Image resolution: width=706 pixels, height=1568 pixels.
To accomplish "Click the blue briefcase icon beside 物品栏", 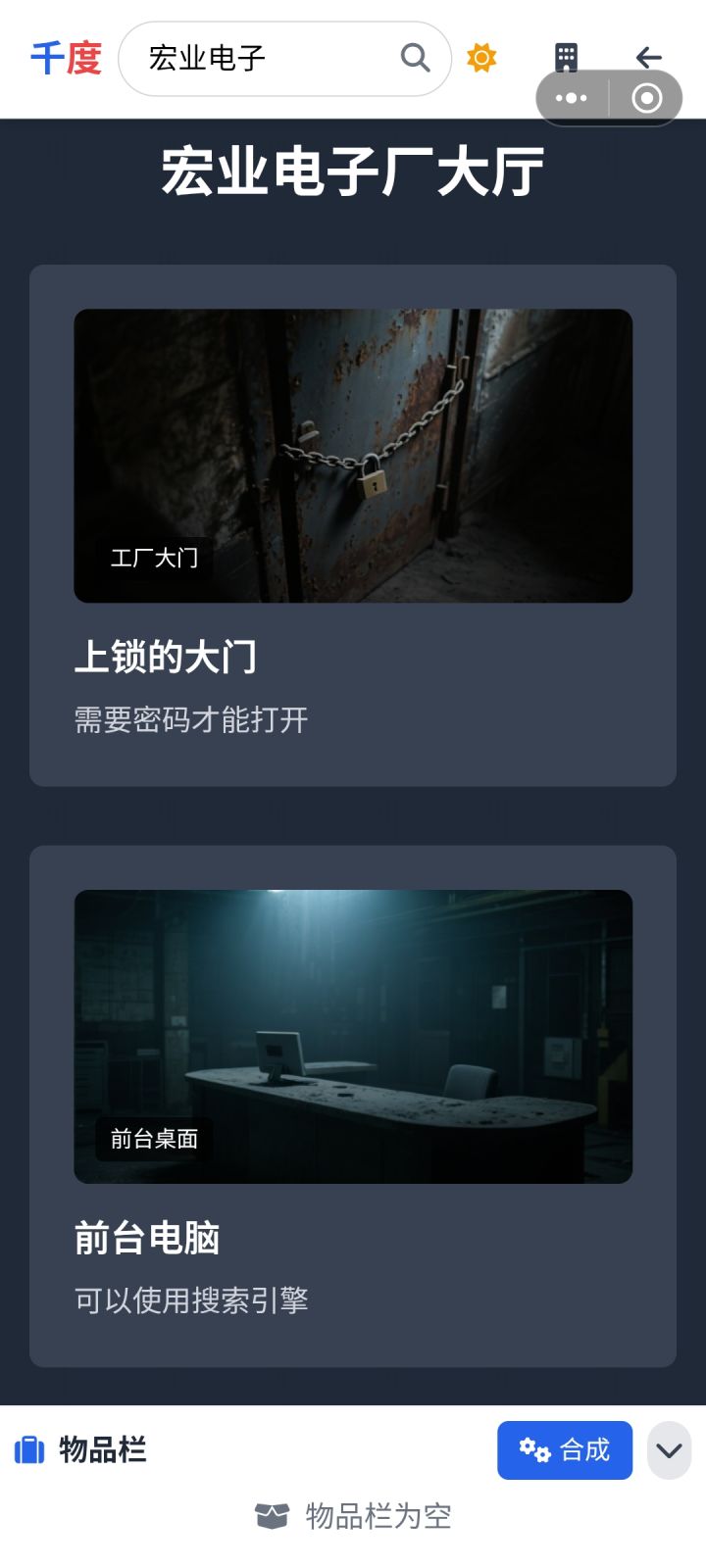I will (x=30, y=1451).
